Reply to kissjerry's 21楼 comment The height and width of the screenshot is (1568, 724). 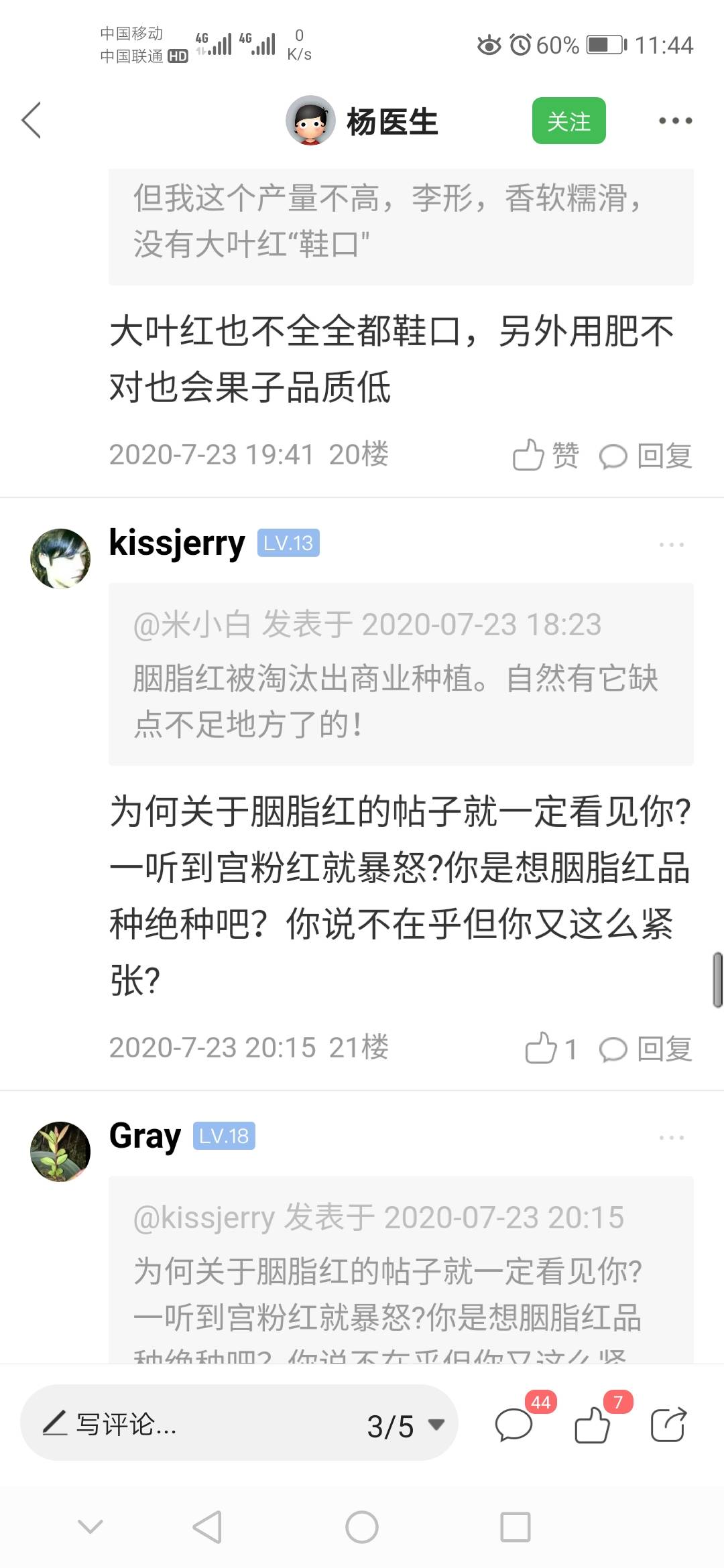point(646,1049)
